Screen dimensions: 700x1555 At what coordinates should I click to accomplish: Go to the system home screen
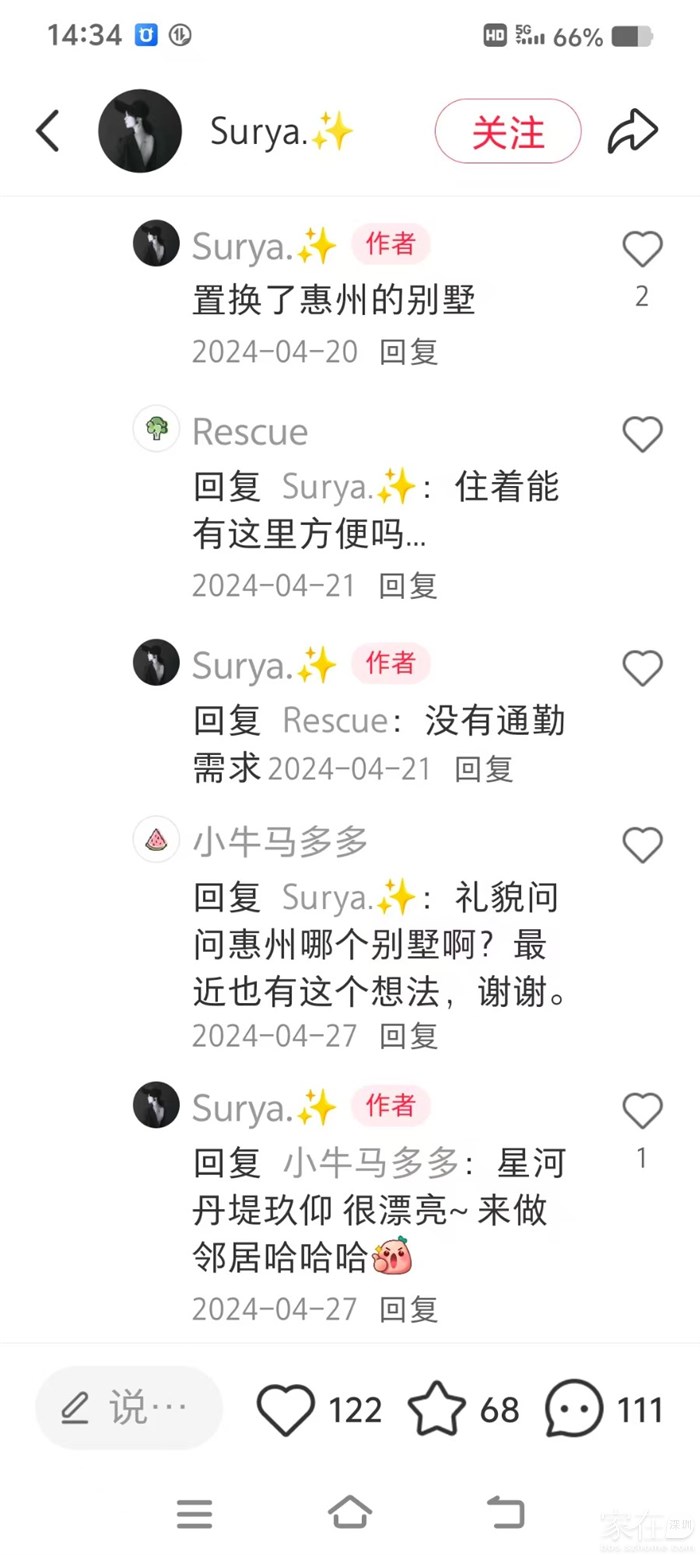350,1512
